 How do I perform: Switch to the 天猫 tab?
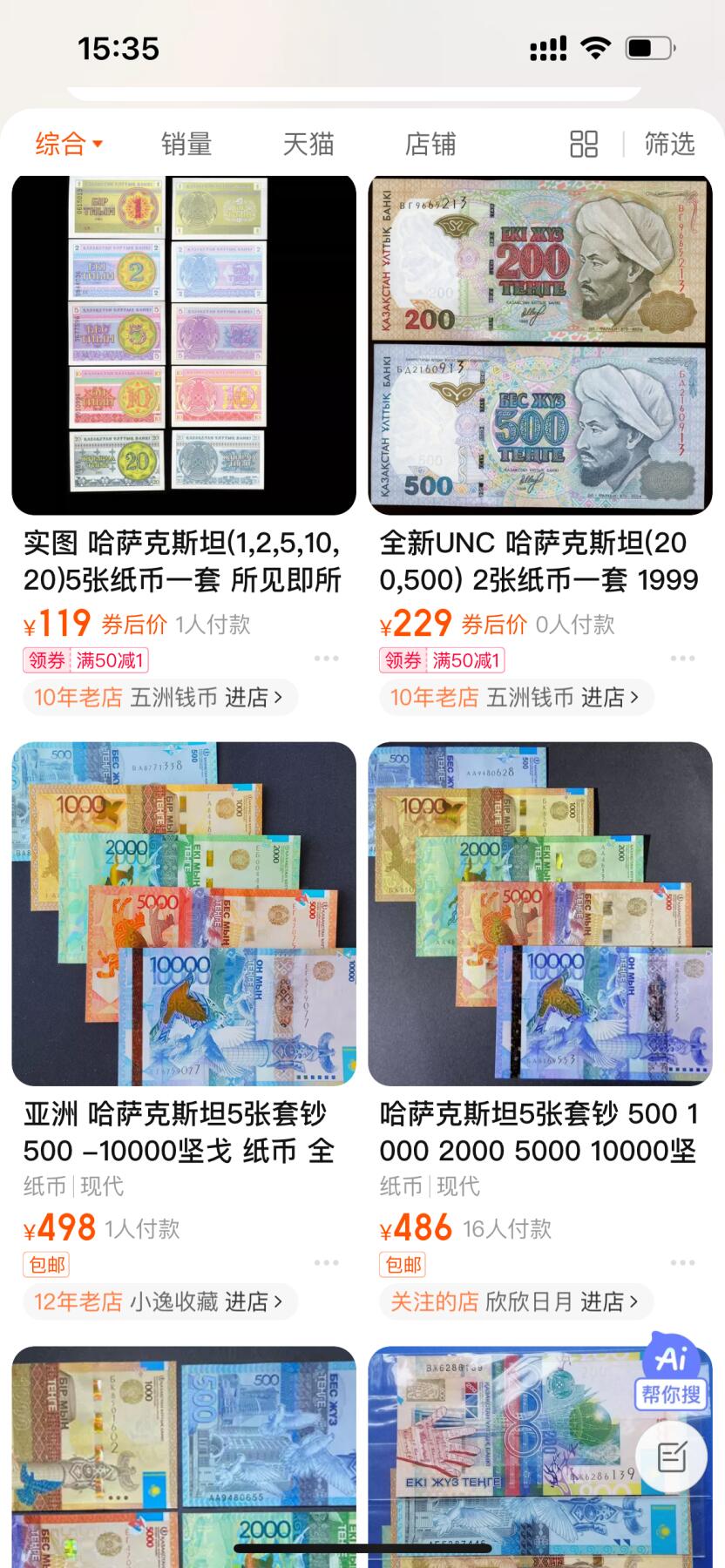point(308,144)
